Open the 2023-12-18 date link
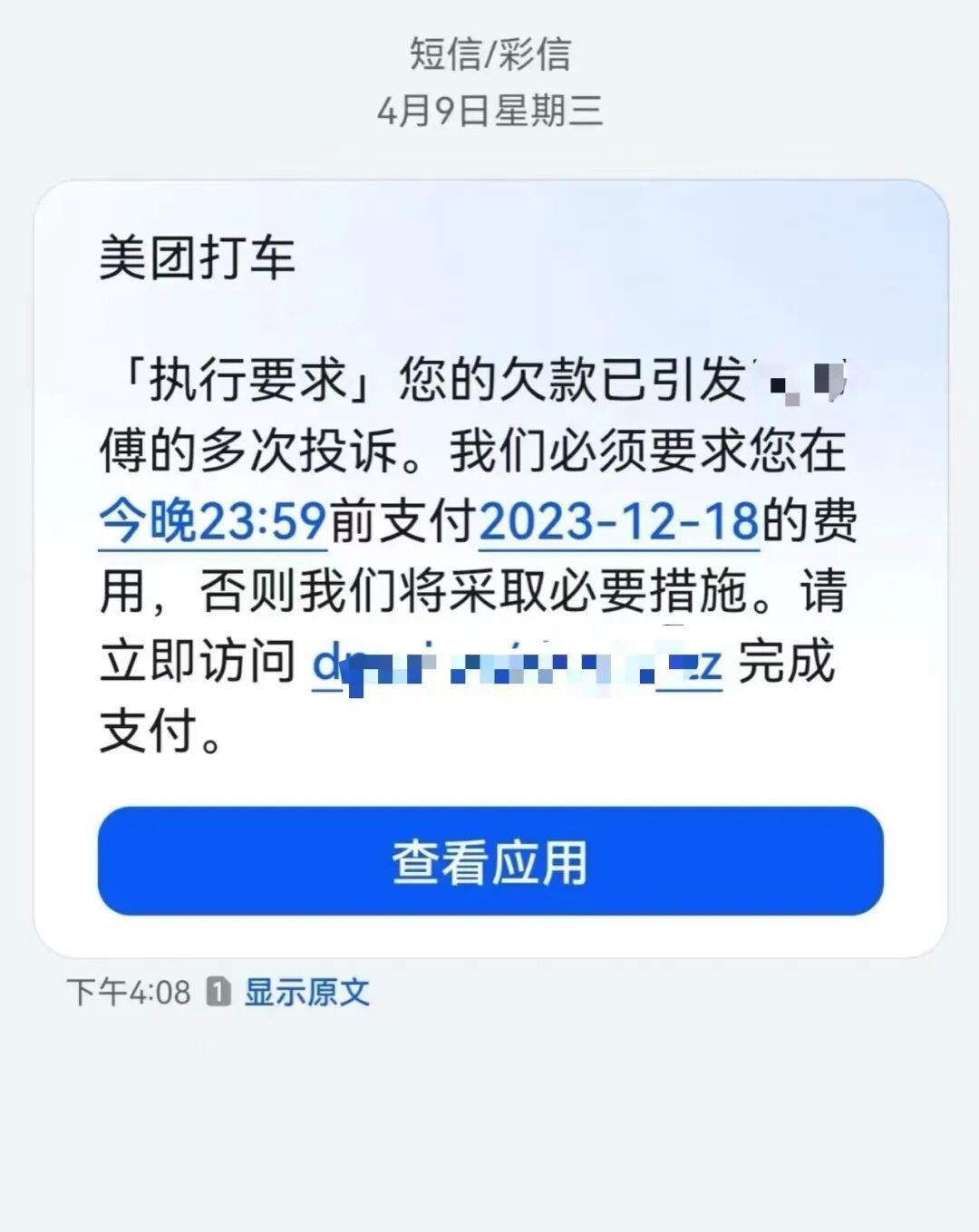The image size is (979, 1232). point(618,521)
